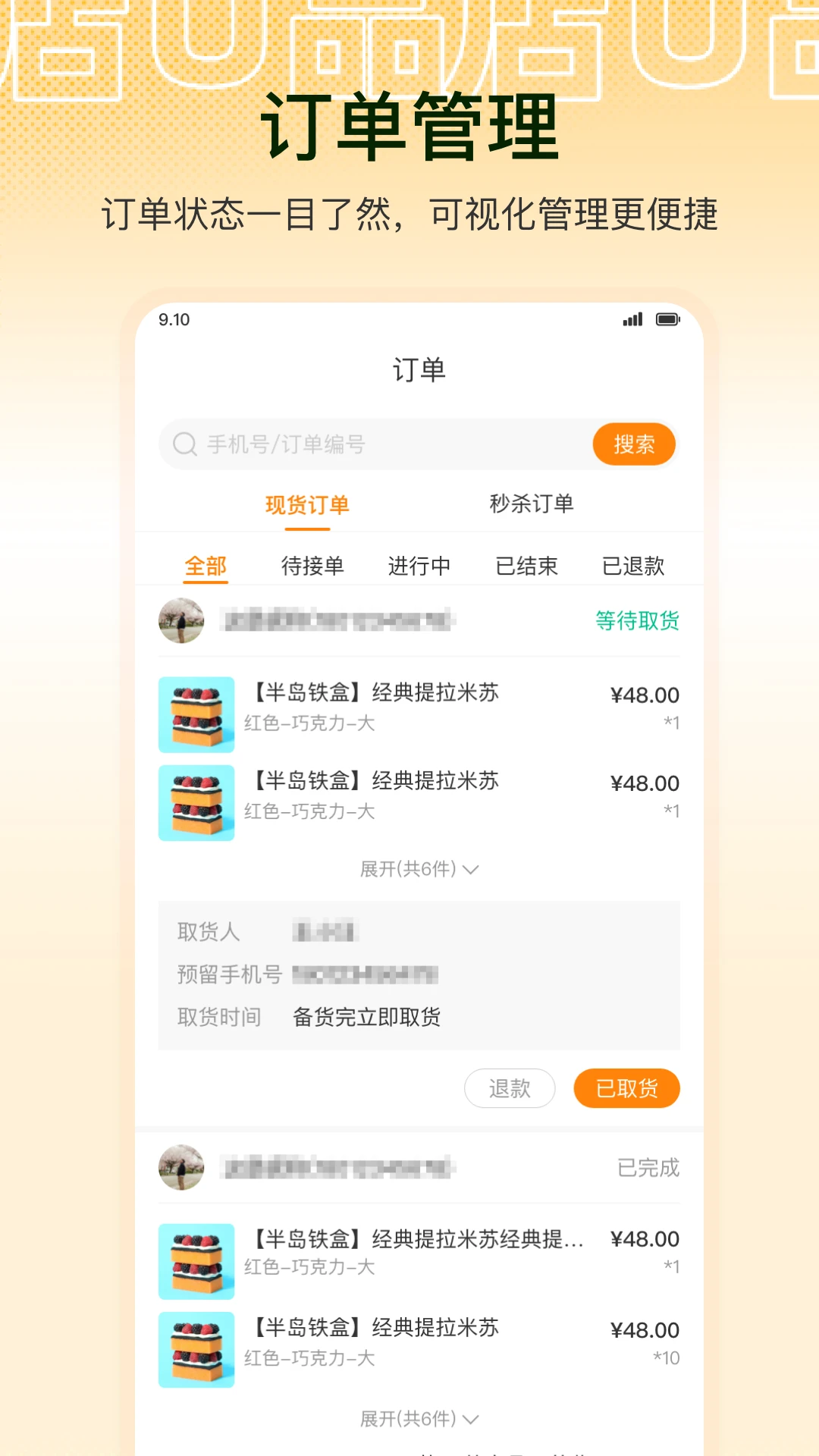Click the 搜索 search button
Screen dimensions: 819x1456
[634, 445]
